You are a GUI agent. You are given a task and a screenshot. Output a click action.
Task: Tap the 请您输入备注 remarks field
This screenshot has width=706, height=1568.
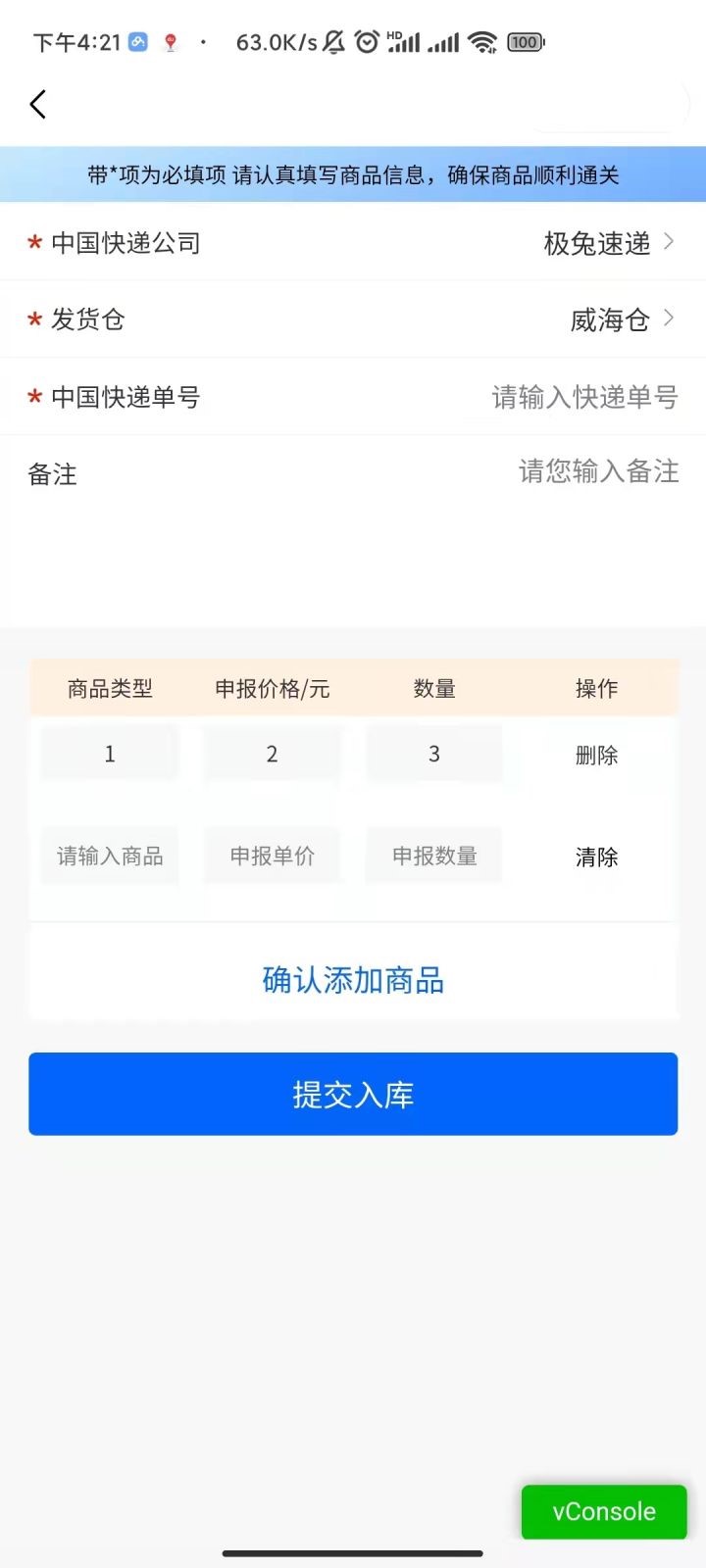(x=597, y=472)
